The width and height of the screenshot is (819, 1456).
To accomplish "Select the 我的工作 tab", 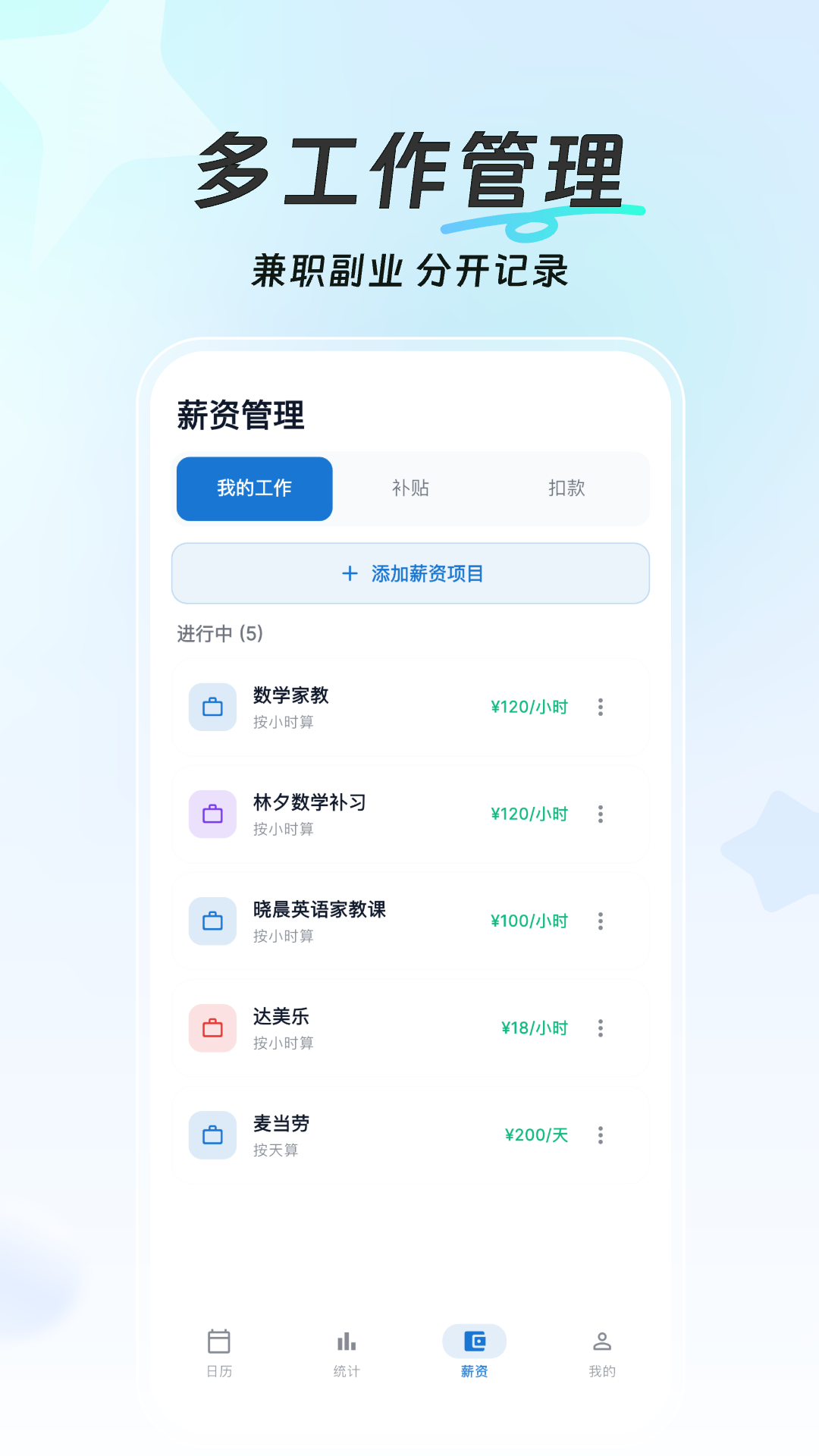I will click(x=254, y=488).
